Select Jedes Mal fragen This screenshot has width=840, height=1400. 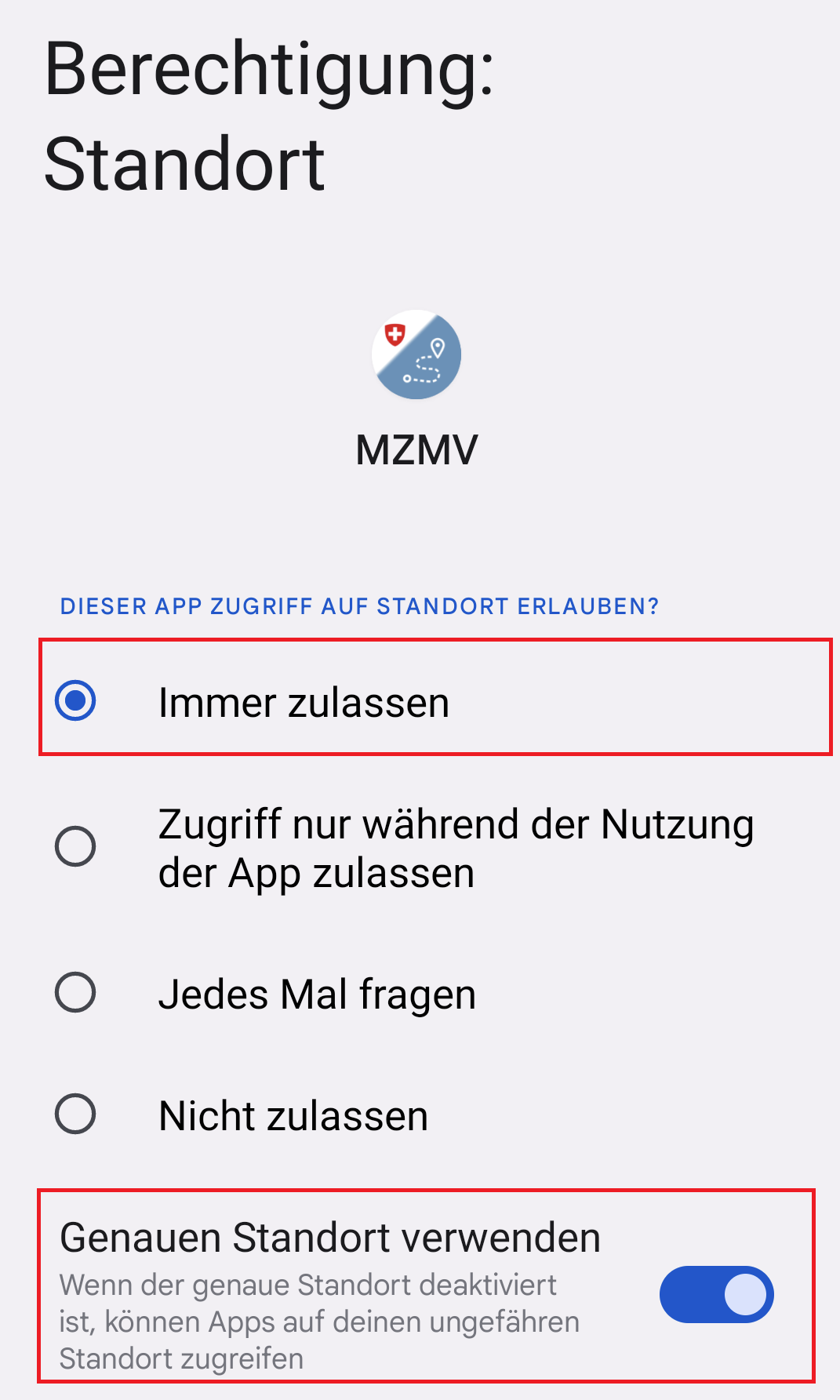click(x=75, y=993)
